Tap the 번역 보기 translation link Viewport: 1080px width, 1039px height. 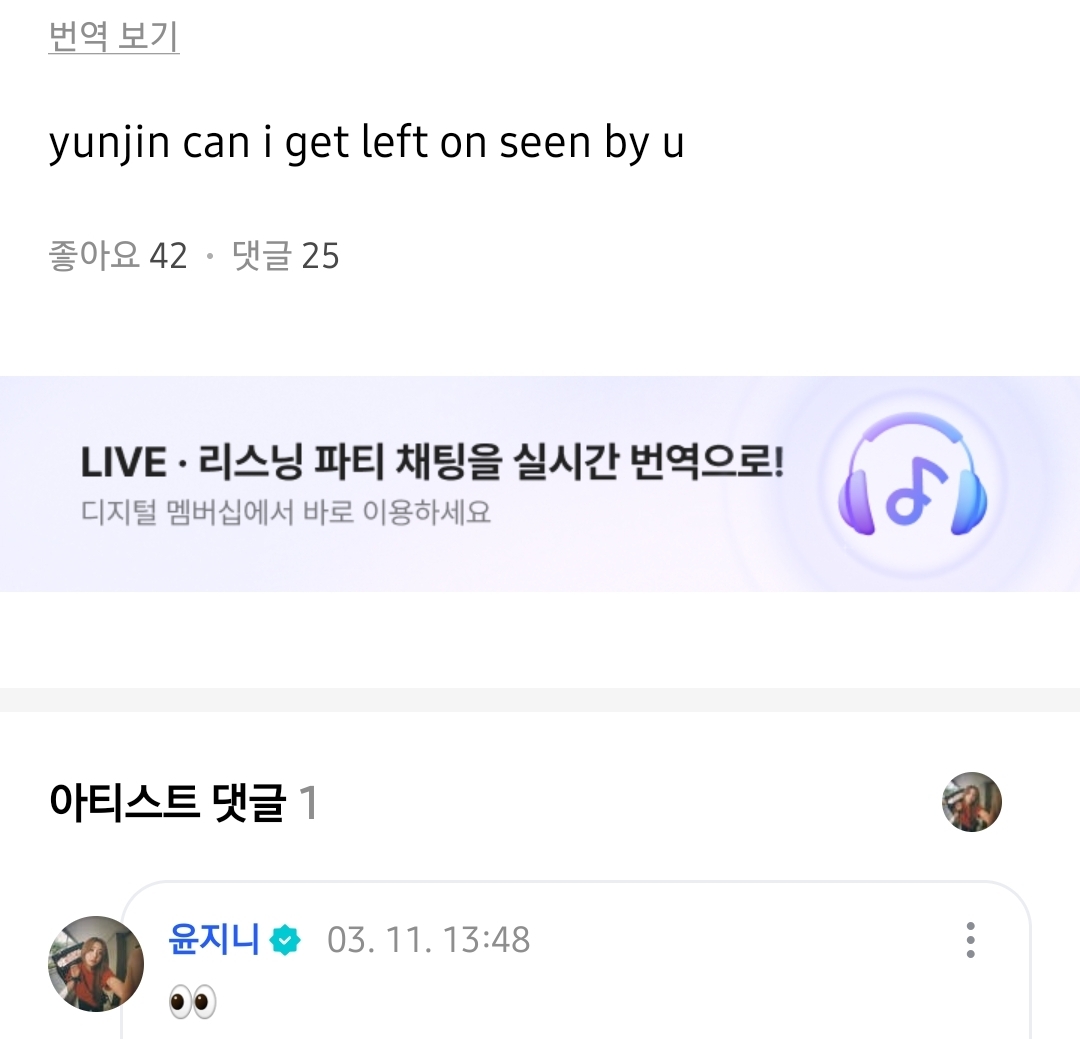[114, 38]
